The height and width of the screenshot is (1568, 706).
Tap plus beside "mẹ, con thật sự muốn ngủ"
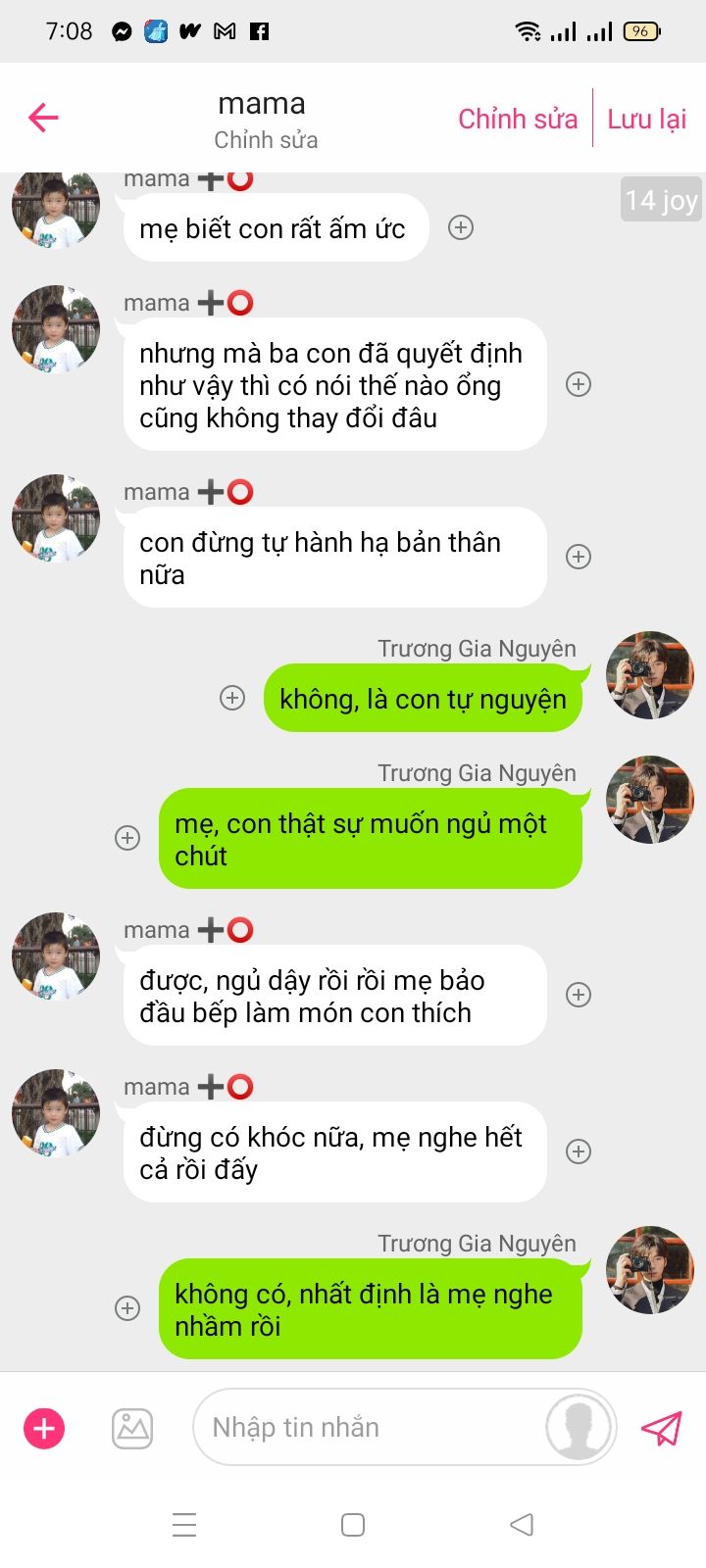click(x=127, y=838)
